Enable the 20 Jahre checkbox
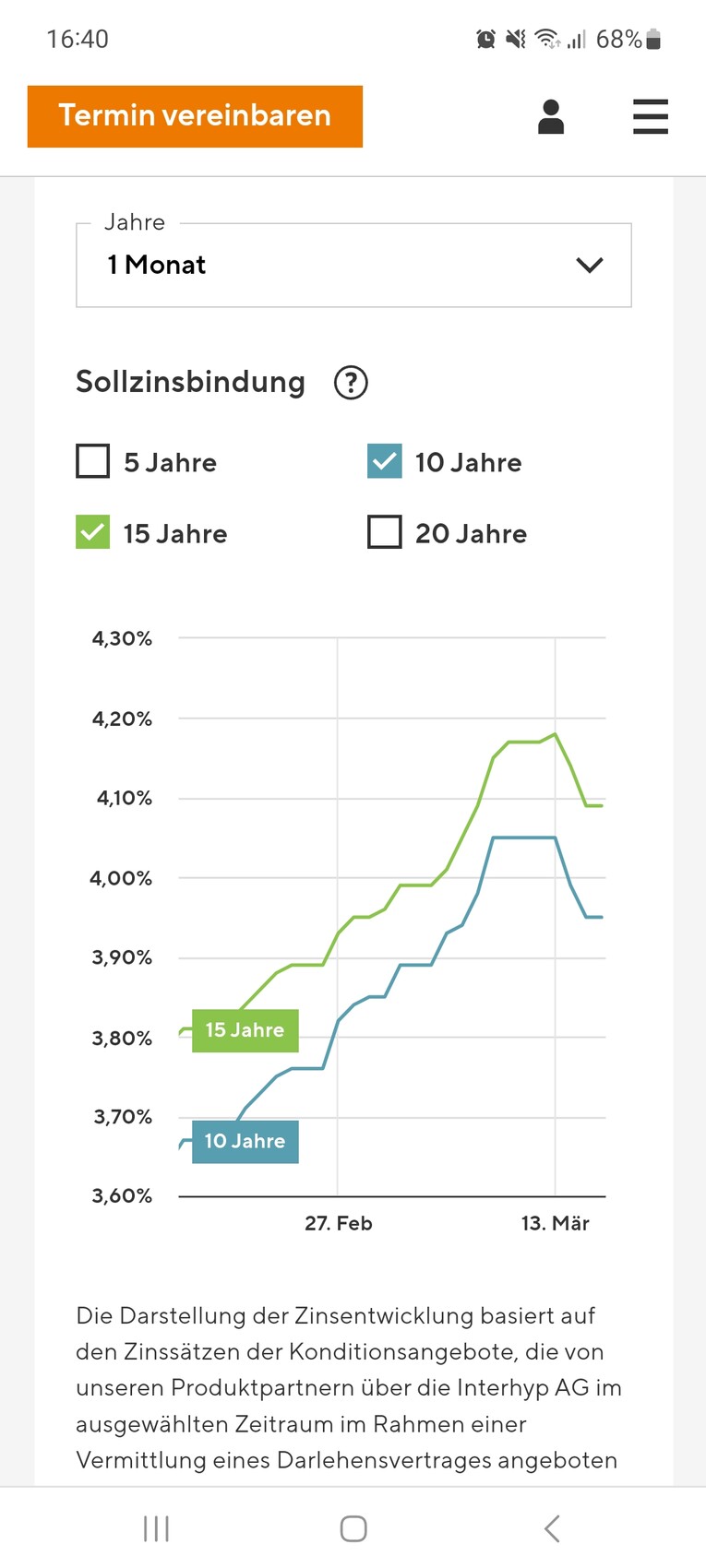This screenshot has width=706, height=1568. pos(385,532)
